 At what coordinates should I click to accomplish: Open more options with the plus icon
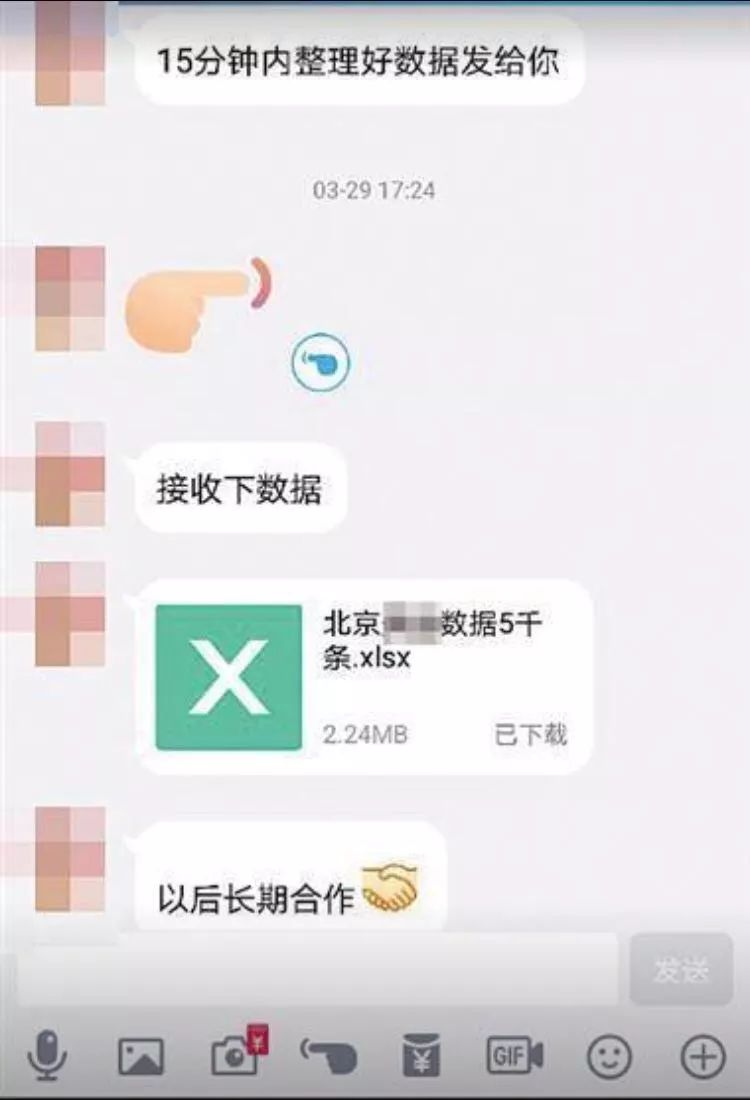click(702, 1056)
